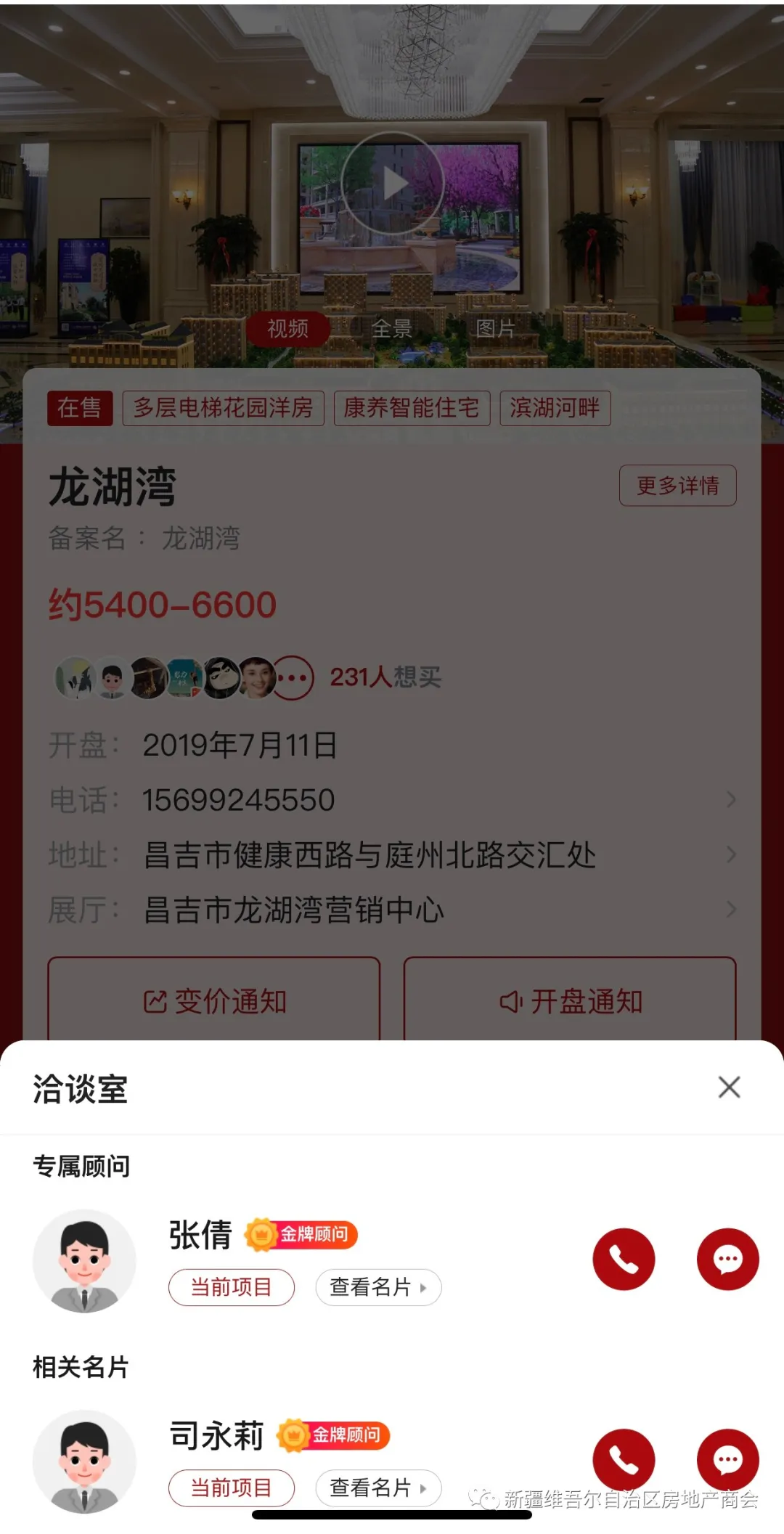Open the phone number row 15699245550
Image resolution: width=784 pixels, height=1534 pixels.
point(392,800)
